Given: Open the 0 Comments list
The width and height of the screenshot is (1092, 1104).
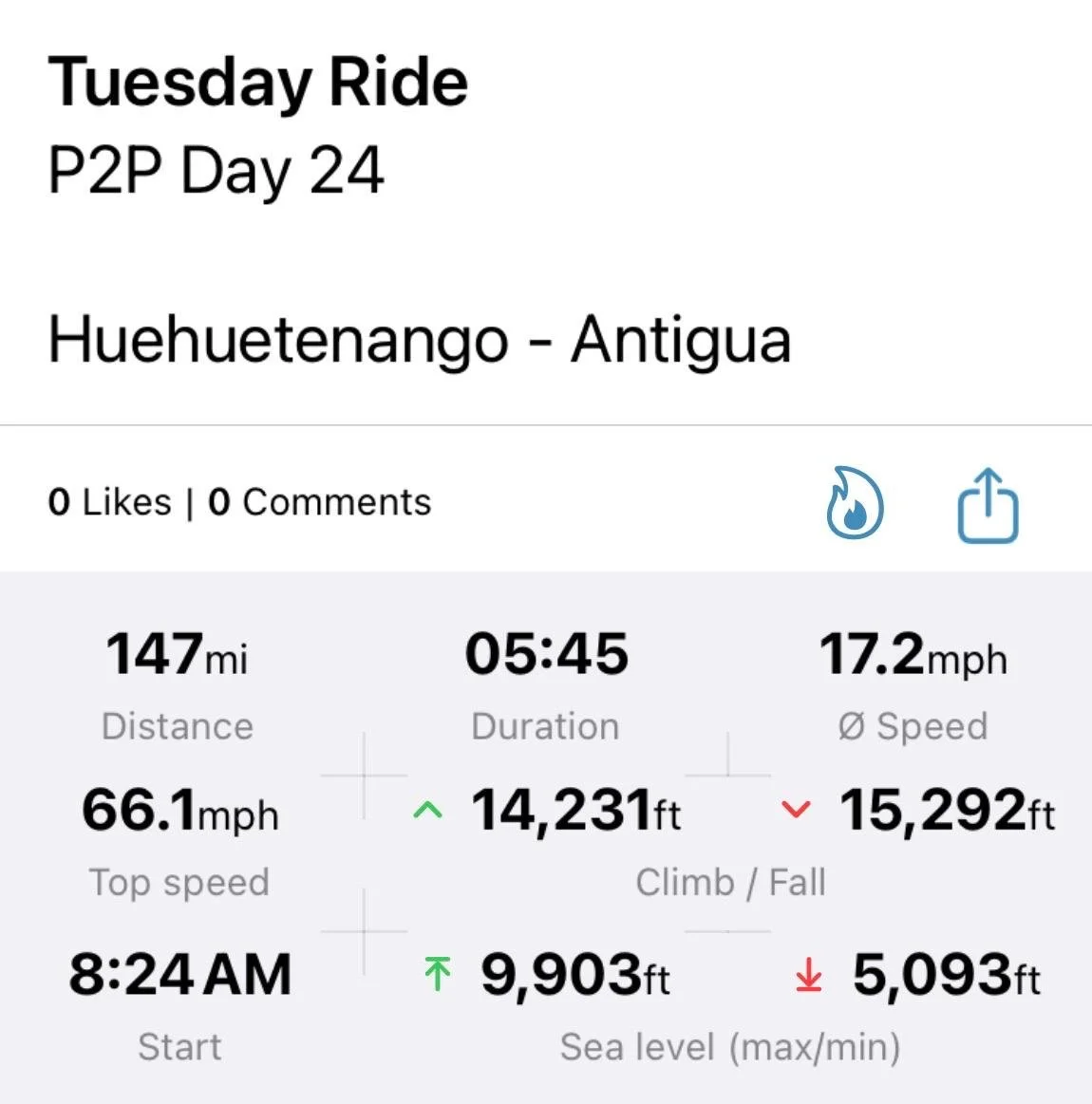Looking at the screenshot, I should point(320,502).
